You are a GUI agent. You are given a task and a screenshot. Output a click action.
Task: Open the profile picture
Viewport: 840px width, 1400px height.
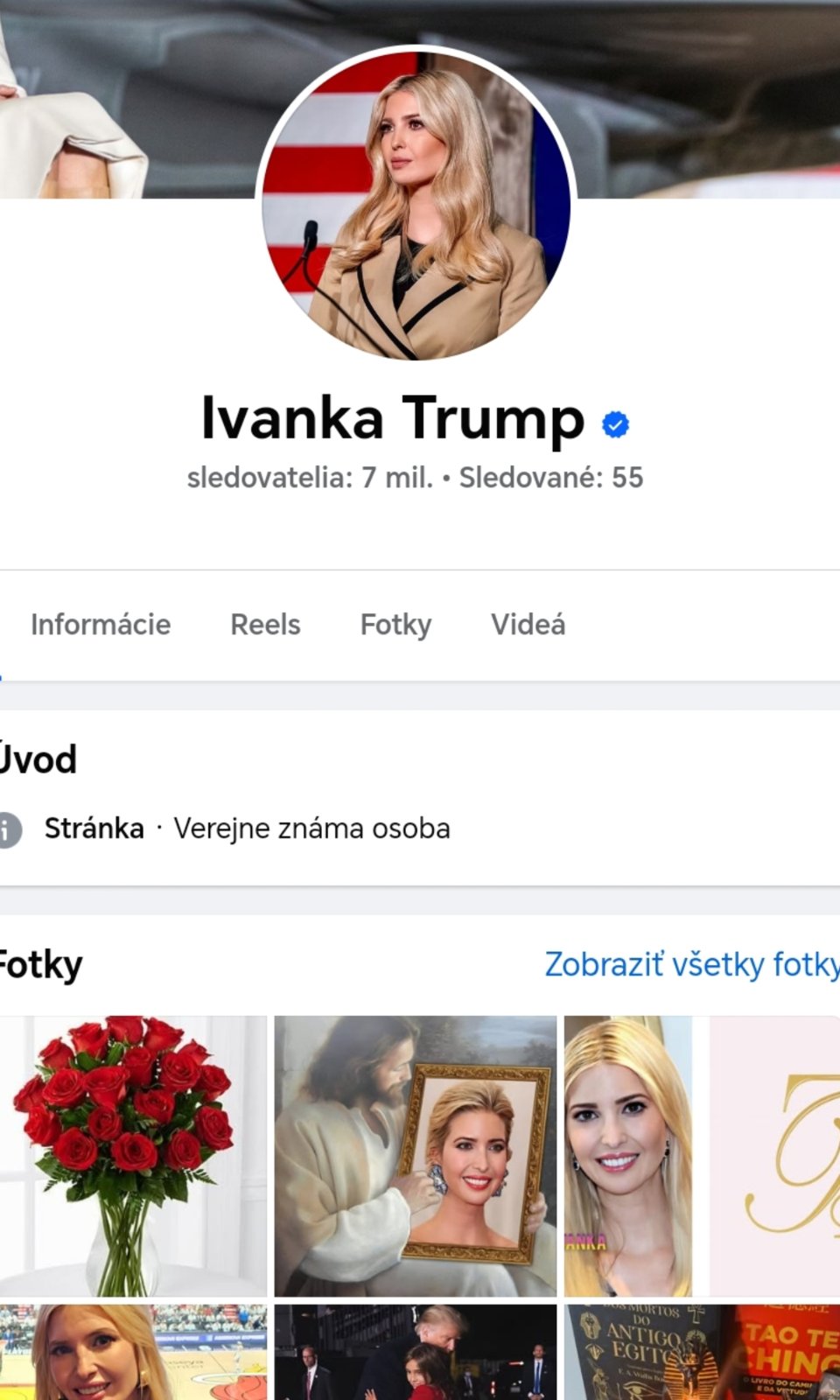[416, 206]
